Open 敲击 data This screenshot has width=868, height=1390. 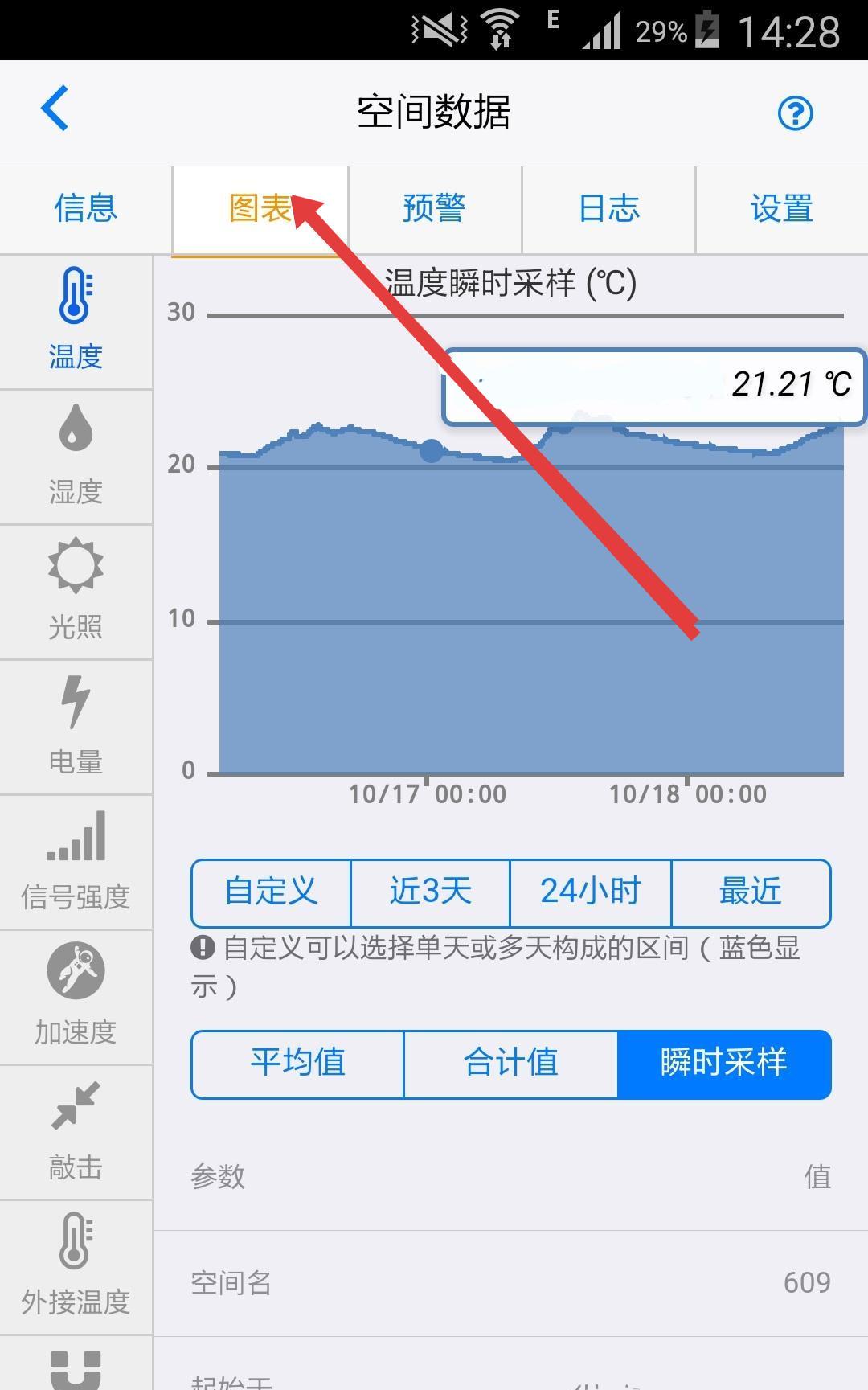(76, 1132)
